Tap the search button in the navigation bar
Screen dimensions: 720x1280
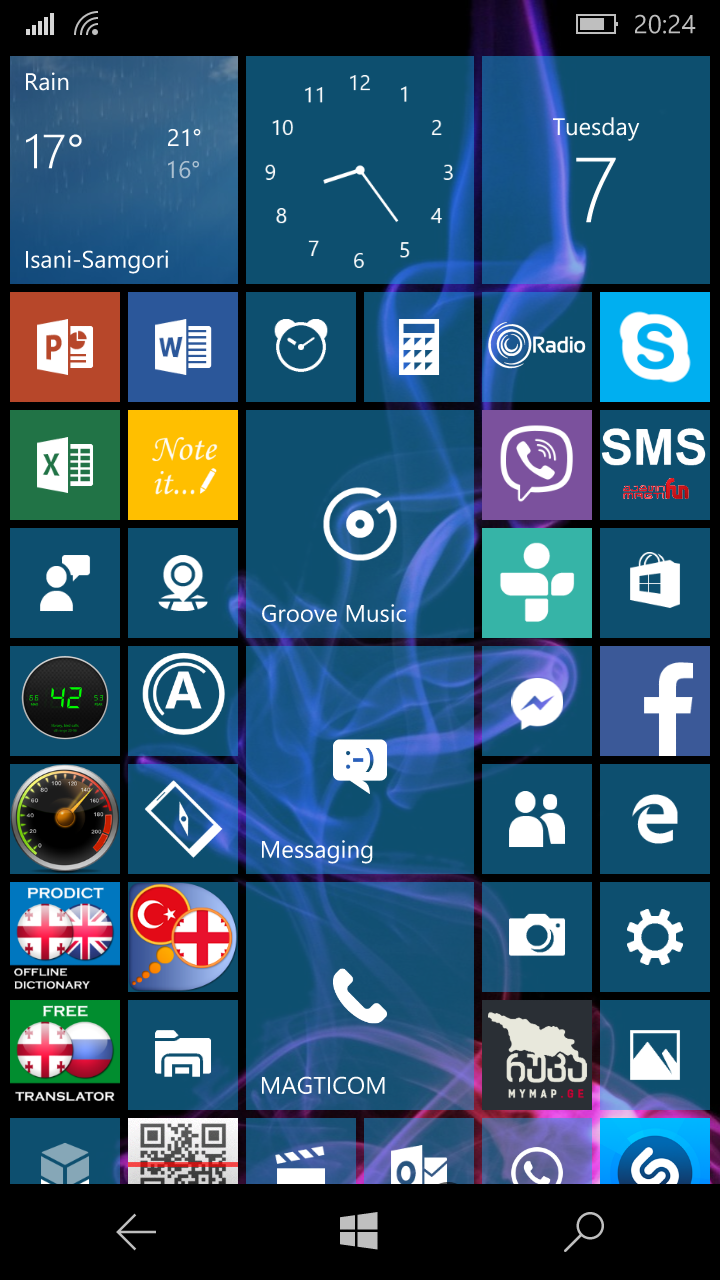(x=584, y=1232)
